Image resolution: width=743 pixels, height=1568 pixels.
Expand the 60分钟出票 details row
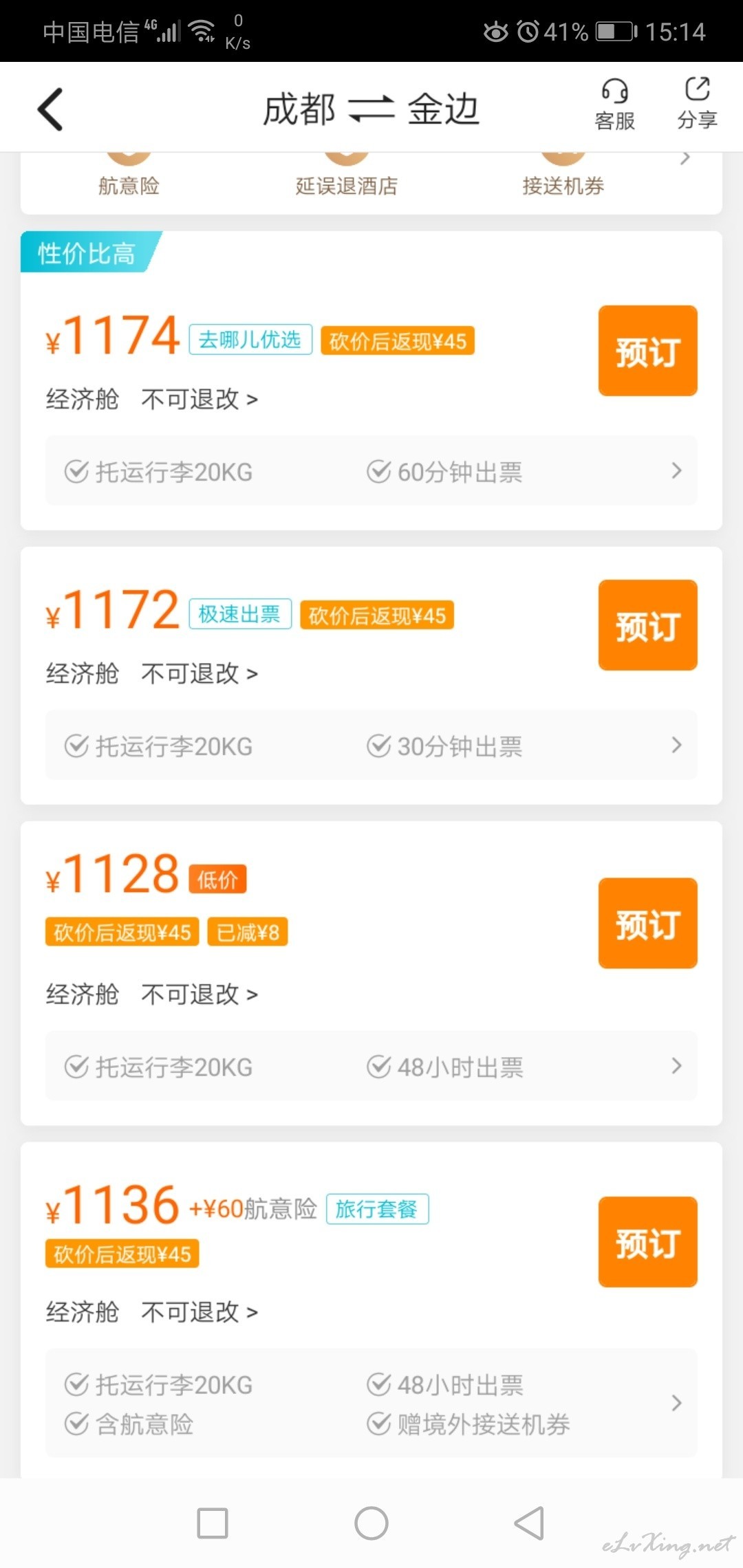point(371,471)
